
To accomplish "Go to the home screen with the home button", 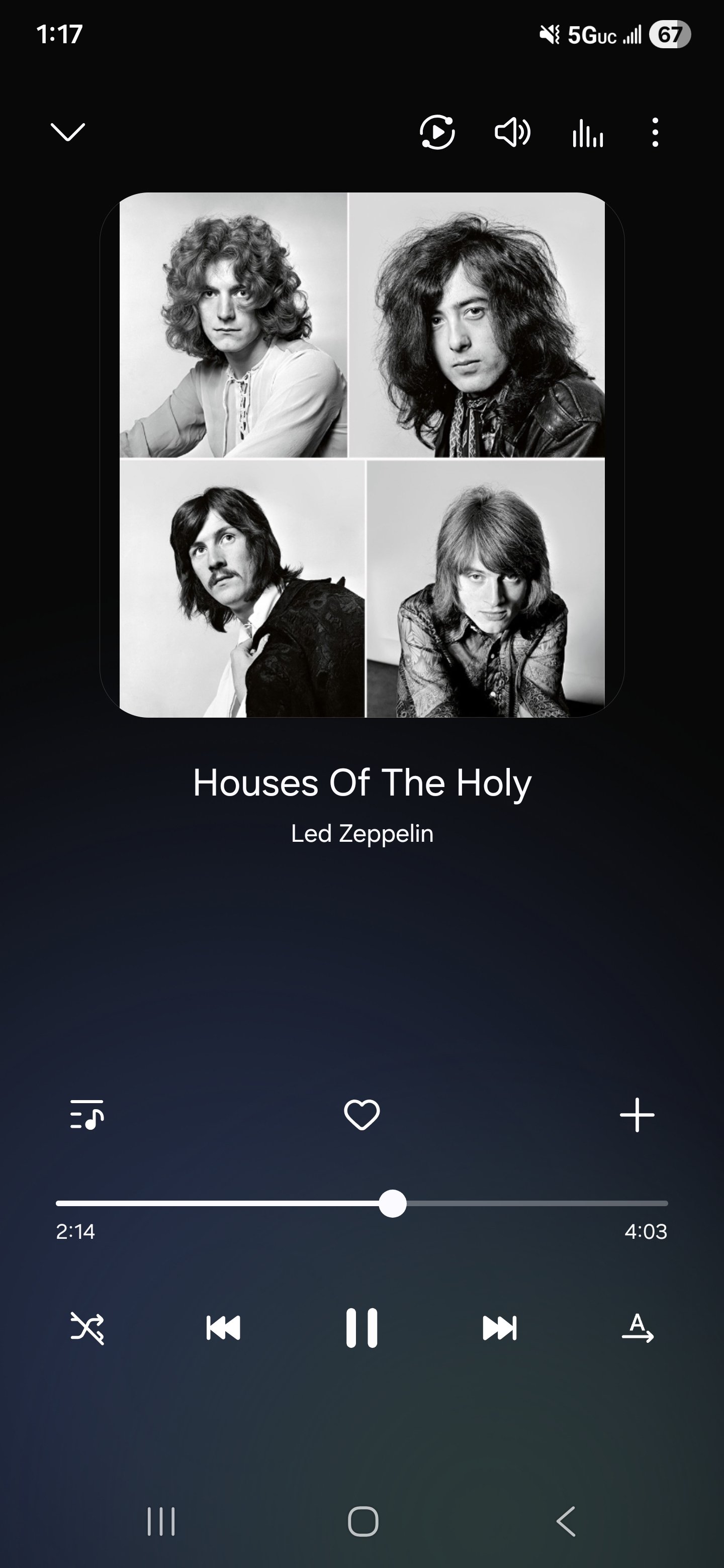I will point(363,1521).
